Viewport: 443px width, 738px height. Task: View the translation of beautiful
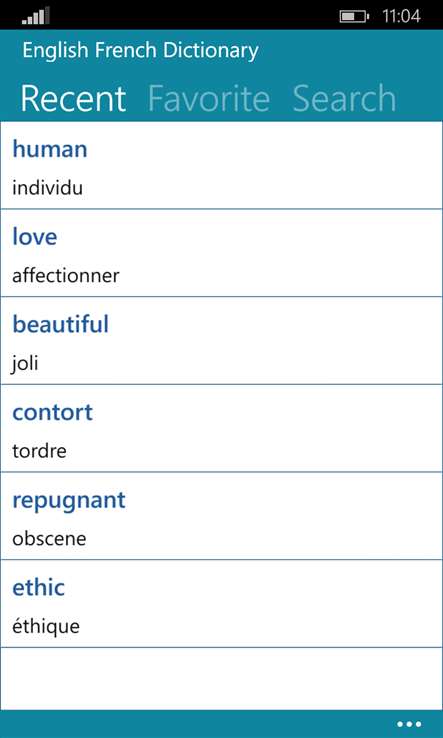tap(221, 341)
